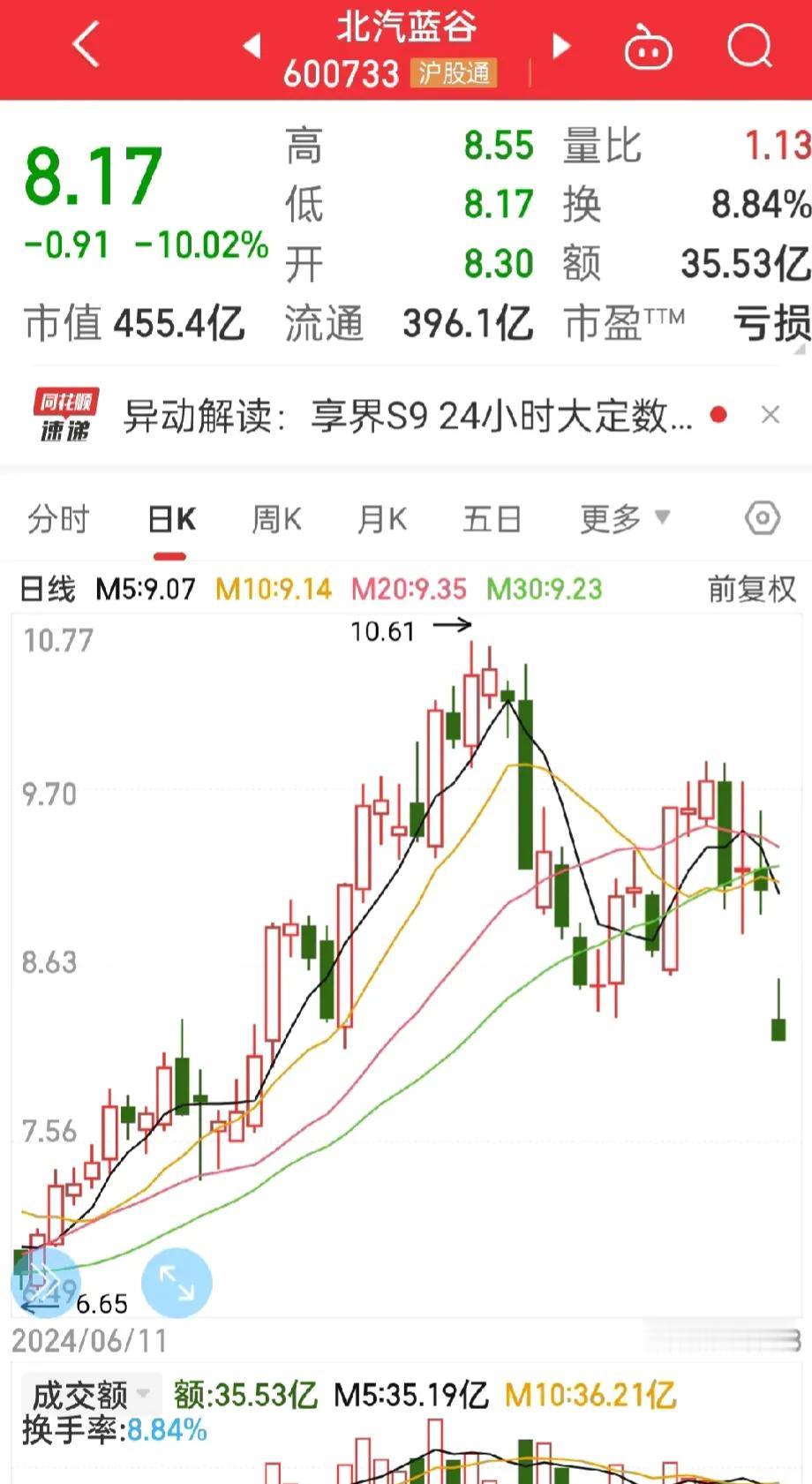Switch to the previous stock with left triangle
The height and width of the screenshot is (1484, 812).
click(252, 45)
